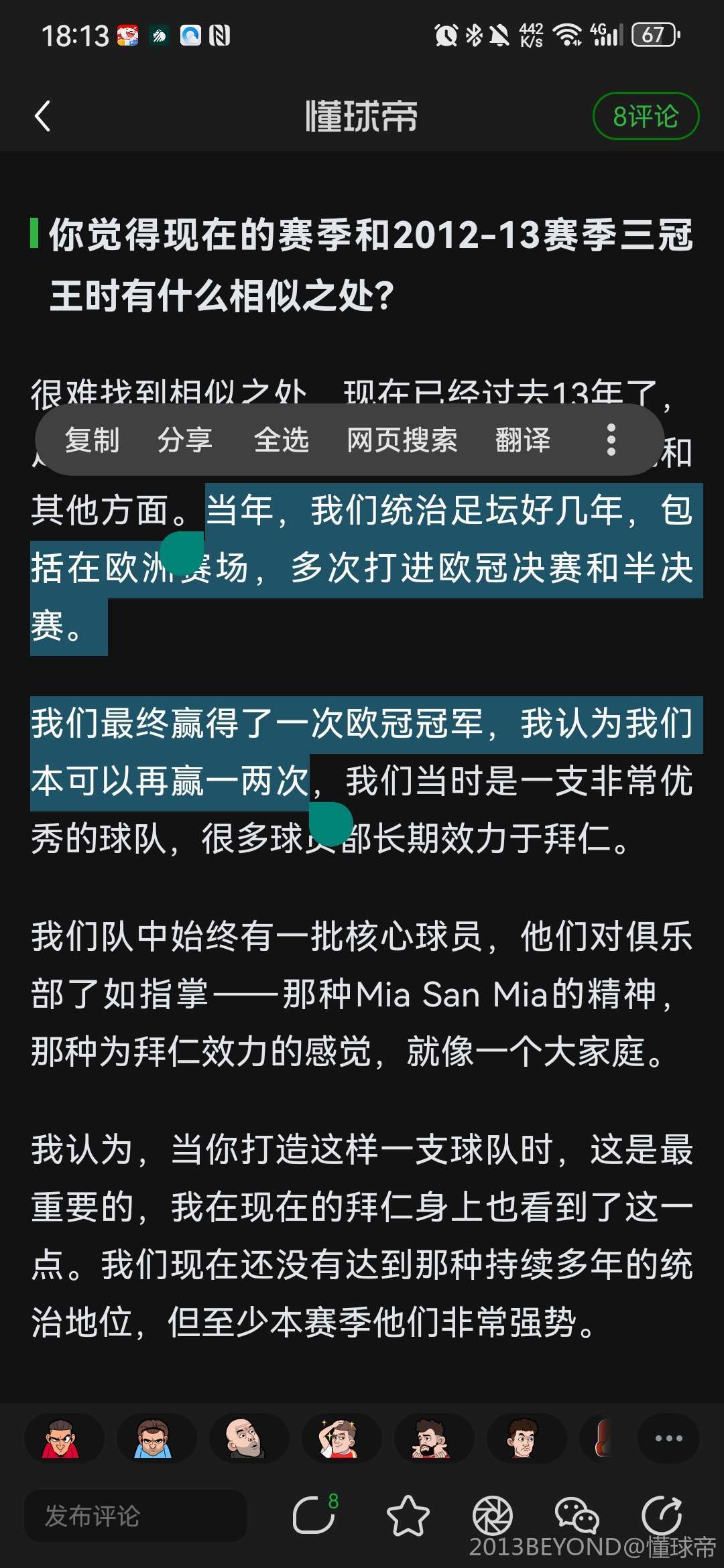
Task: Select the bald head reaction sticker
Action: [245, 1438]
